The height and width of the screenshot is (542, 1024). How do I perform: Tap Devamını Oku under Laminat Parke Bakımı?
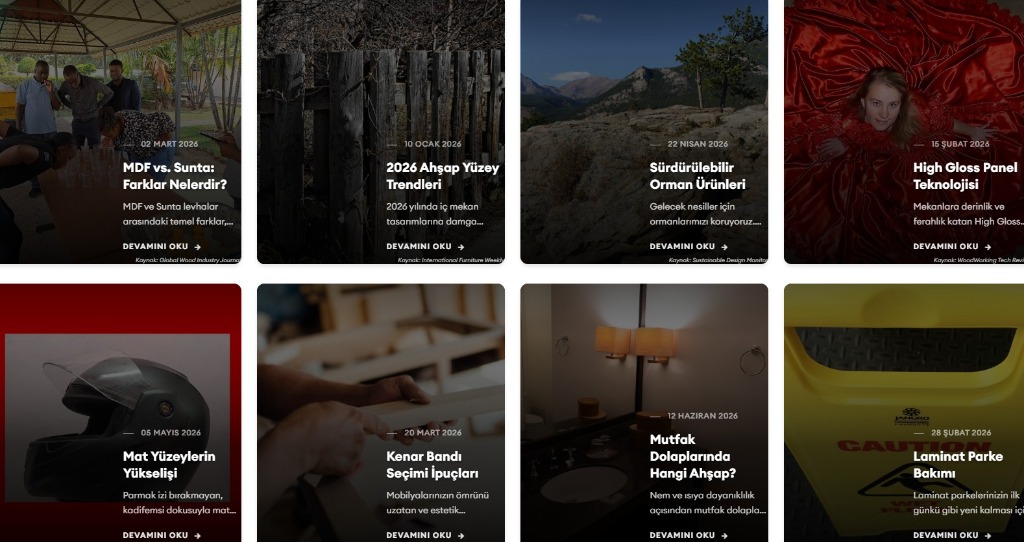point(951,535)
